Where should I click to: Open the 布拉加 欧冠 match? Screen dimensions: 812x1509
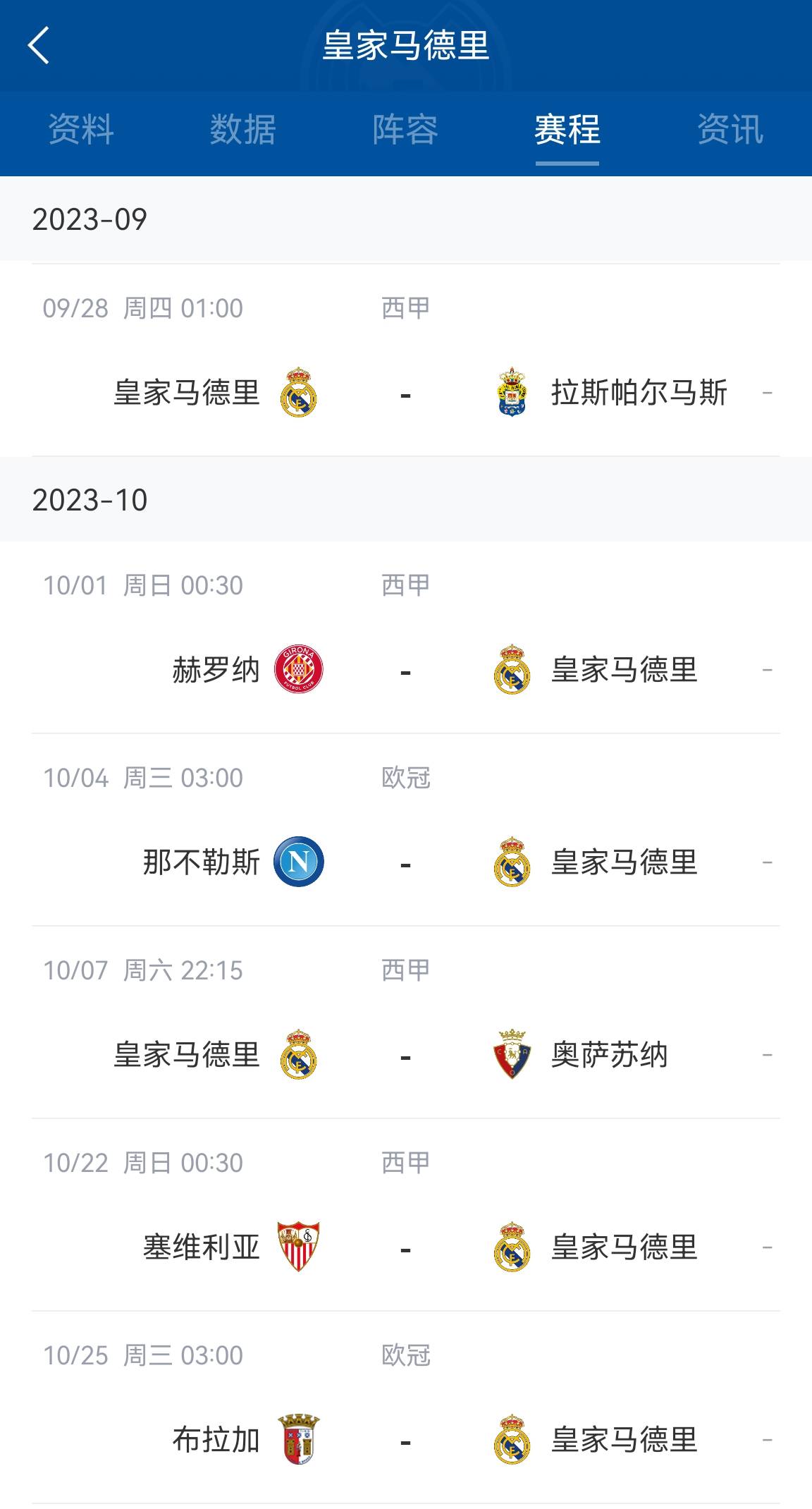(406, 1407)
